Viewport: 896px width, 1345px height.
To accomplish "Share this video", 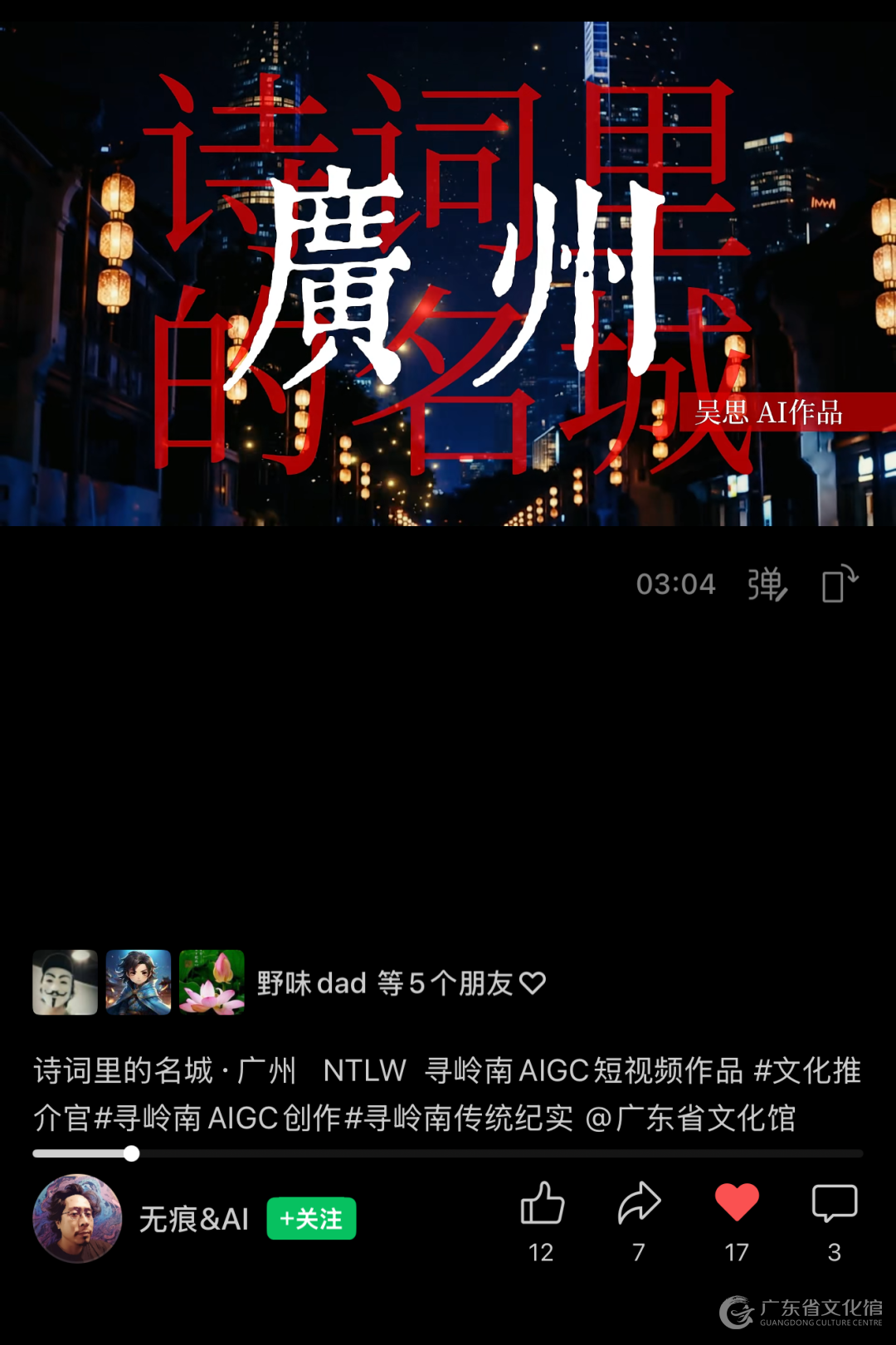I will point(639,1204).
